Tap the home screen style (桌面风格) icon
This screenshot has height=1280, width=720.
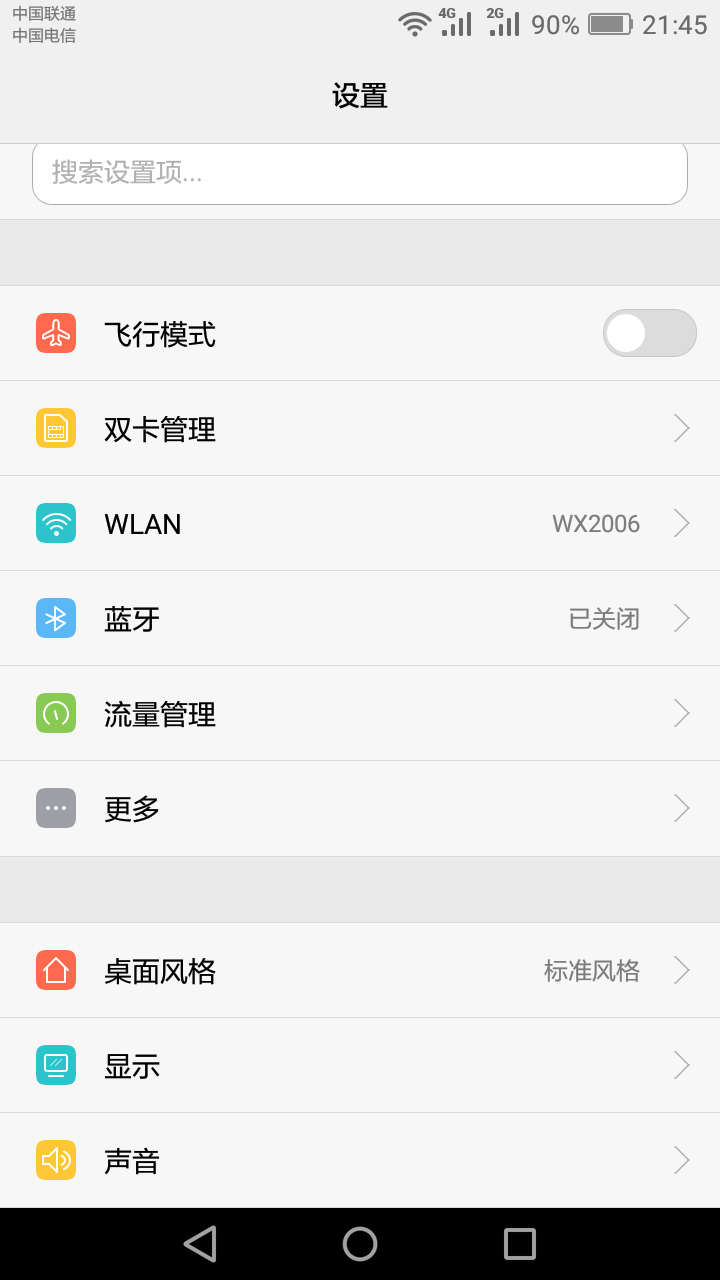point(55,969)
